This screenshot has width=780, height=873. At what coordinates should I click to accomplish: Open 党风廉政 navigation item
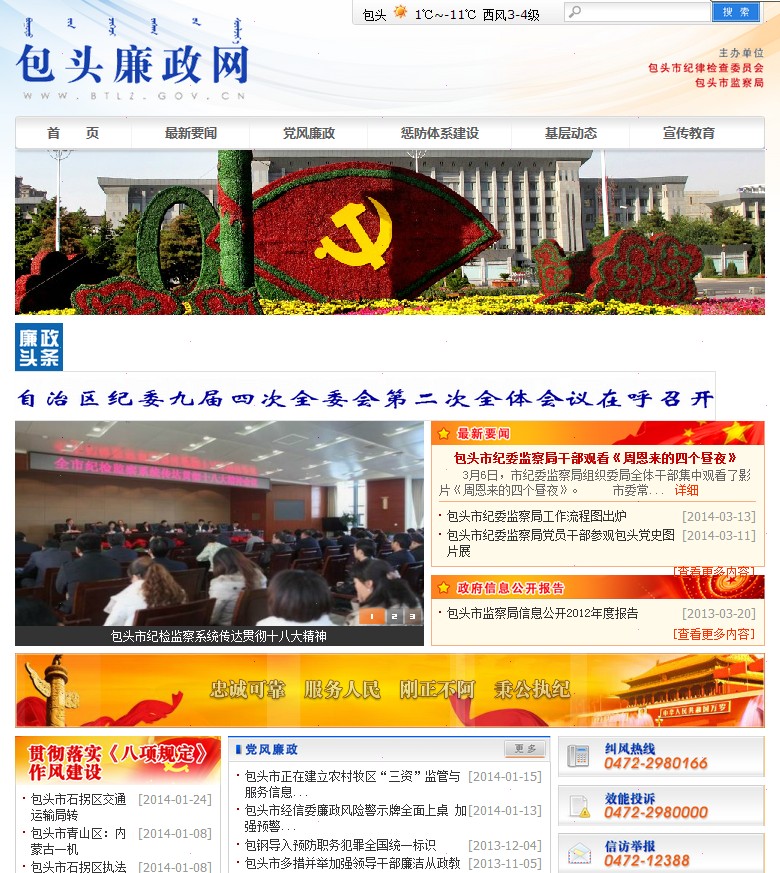[309, 133]
